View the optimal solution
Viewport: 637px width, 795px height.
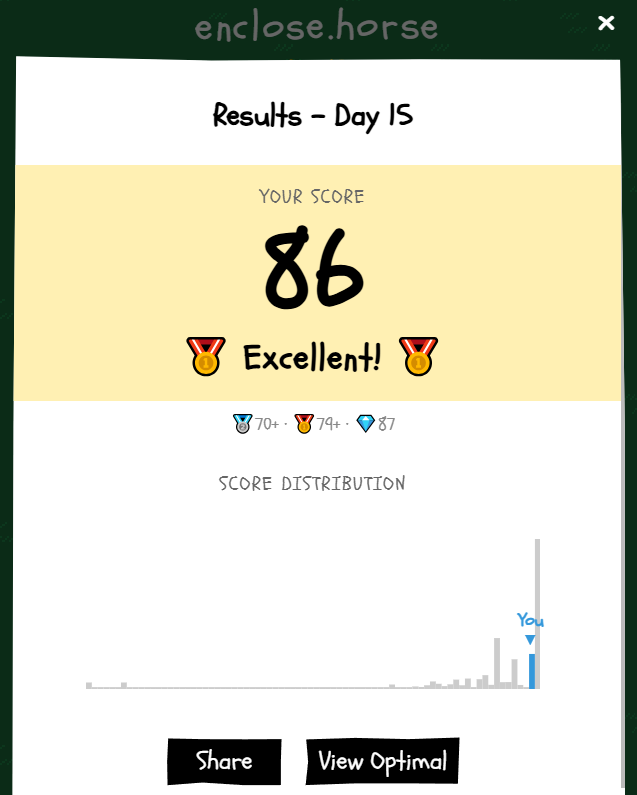click(382, 761)
